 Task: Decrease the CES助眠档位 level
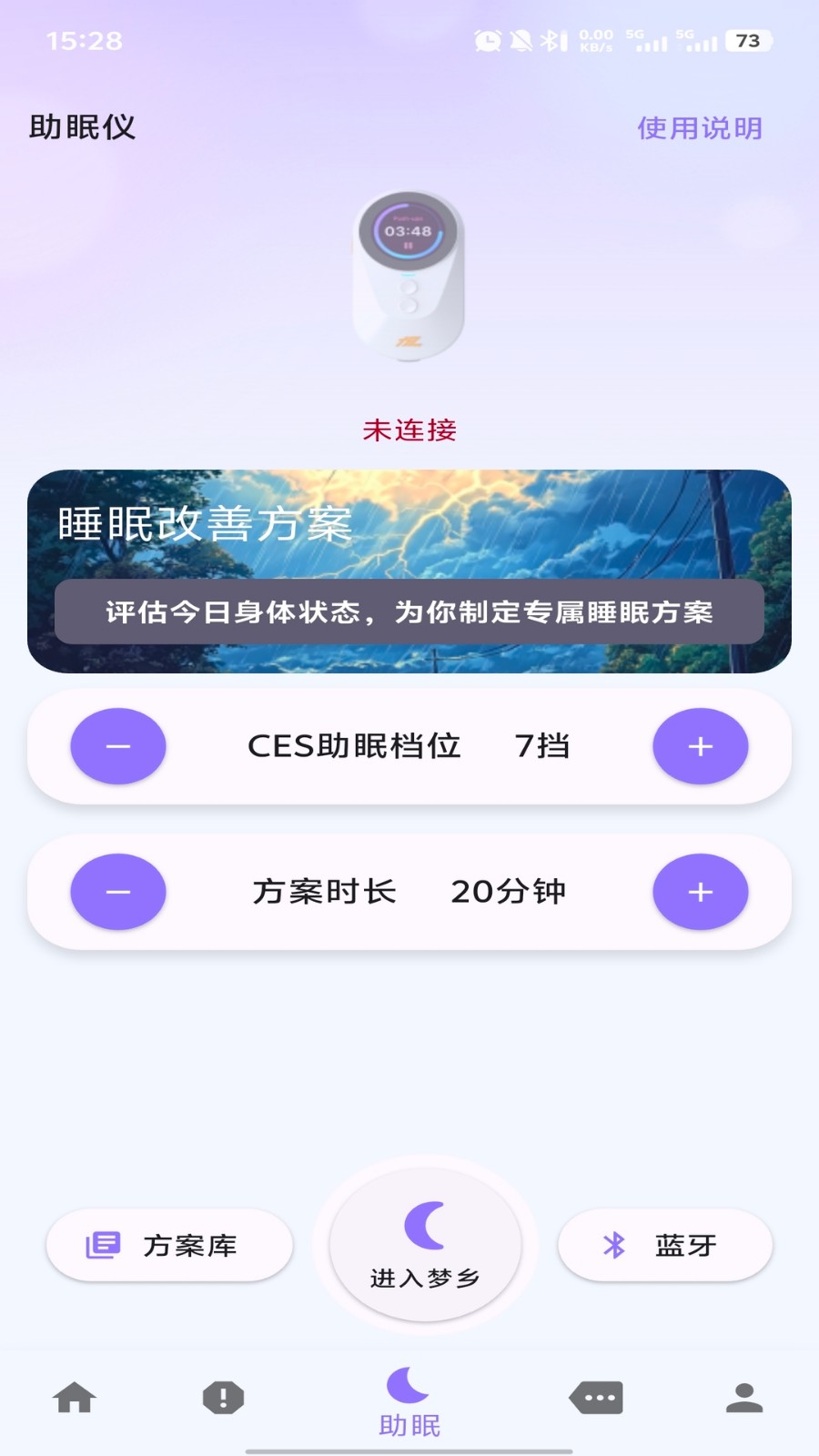118,746
